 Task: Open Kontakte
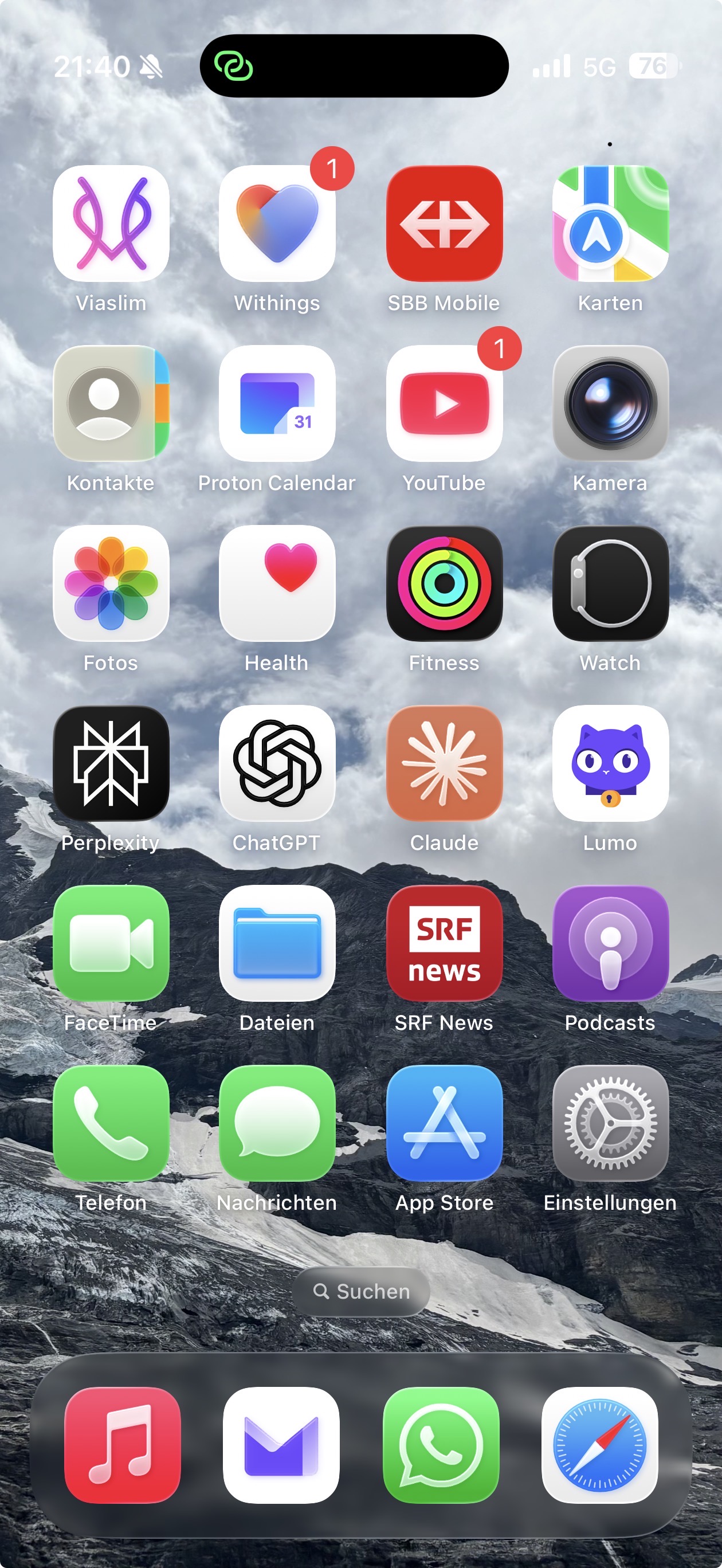pyautogui.click(x=111, y=403)
